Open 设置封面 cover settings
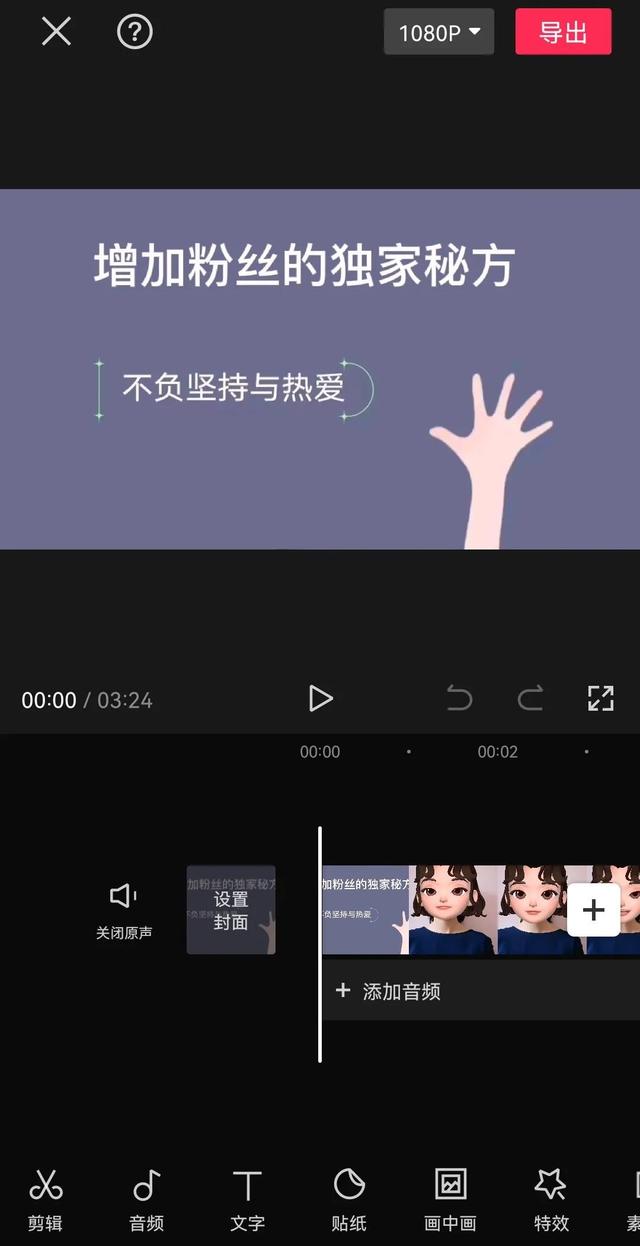This screenshot has height=1246, width=640. tap(231, 910)
